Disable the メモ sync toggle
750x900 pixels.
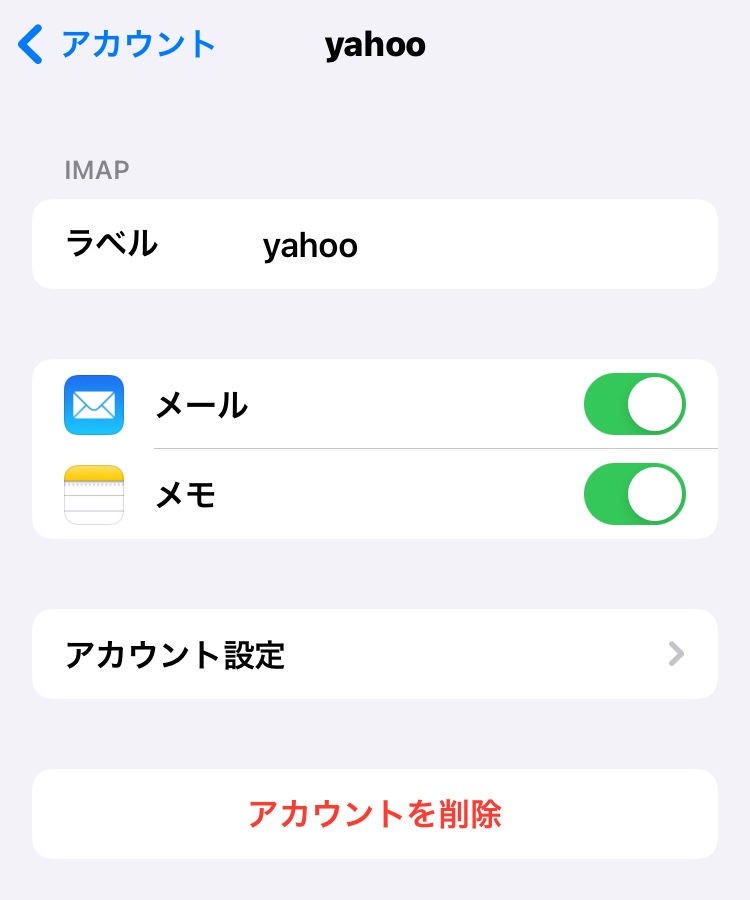pos(634,494)
